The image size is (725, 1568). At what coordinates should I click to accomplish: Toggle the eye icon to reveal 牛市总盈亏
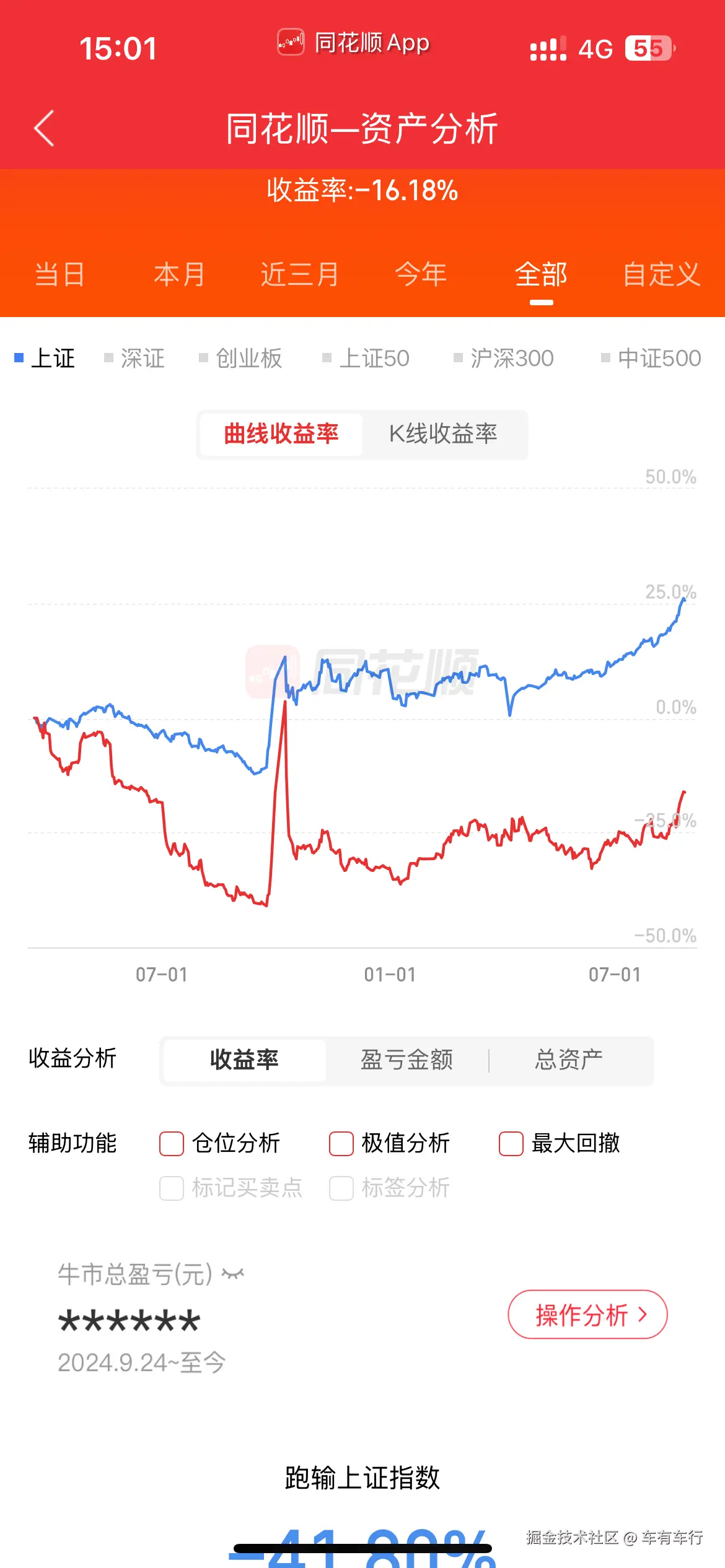click(x=232, y=1274)
